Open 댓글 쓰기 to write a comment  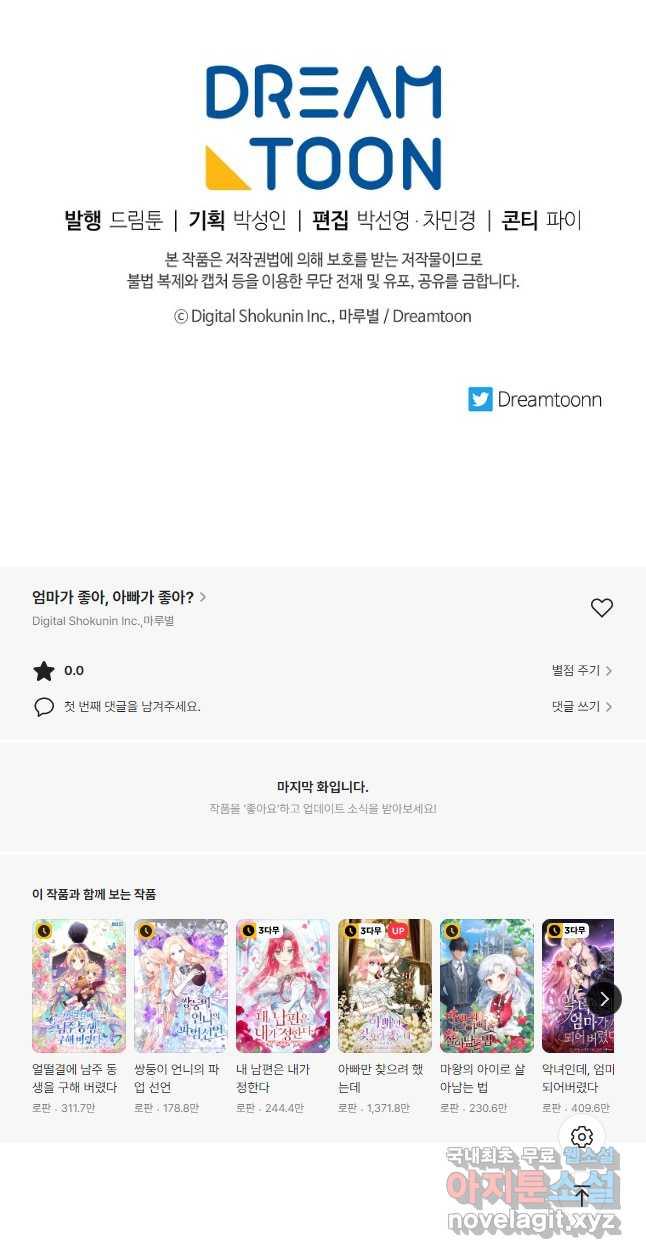[x=581, y=706]
